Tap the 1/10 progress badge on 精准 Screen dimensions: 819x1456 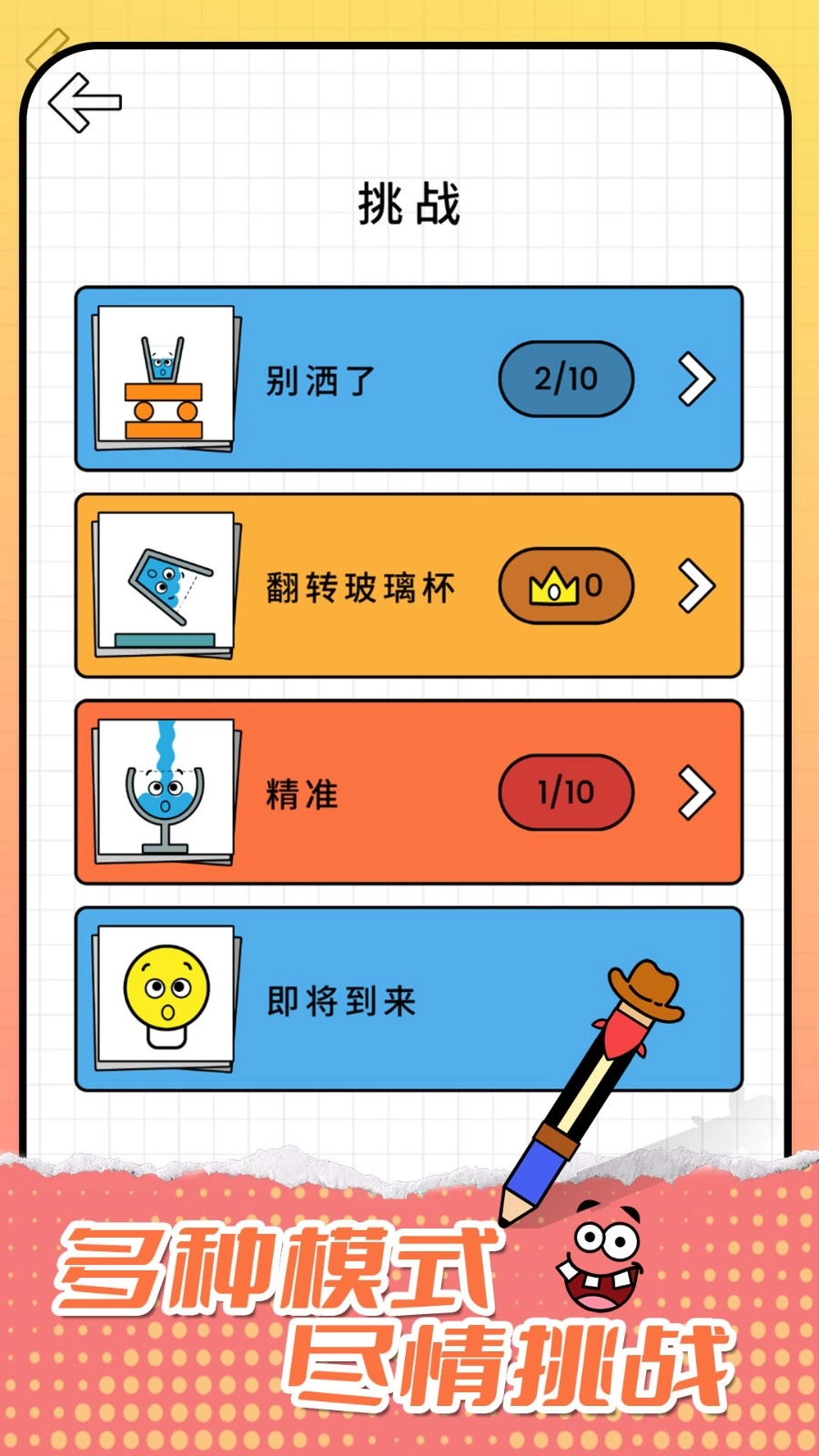(566, 790)
